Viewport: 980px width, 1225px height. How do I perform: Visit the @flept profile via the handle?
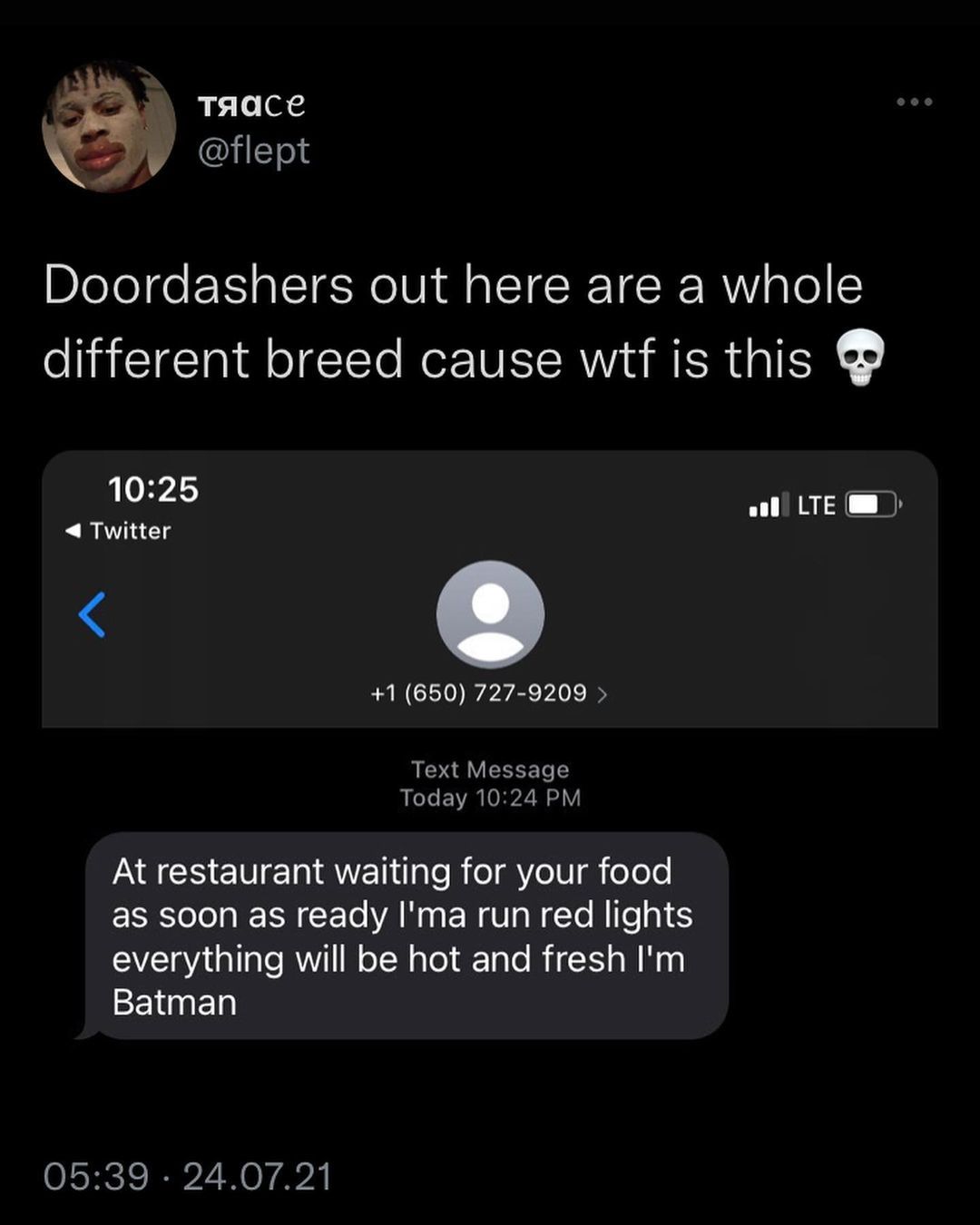254,151
